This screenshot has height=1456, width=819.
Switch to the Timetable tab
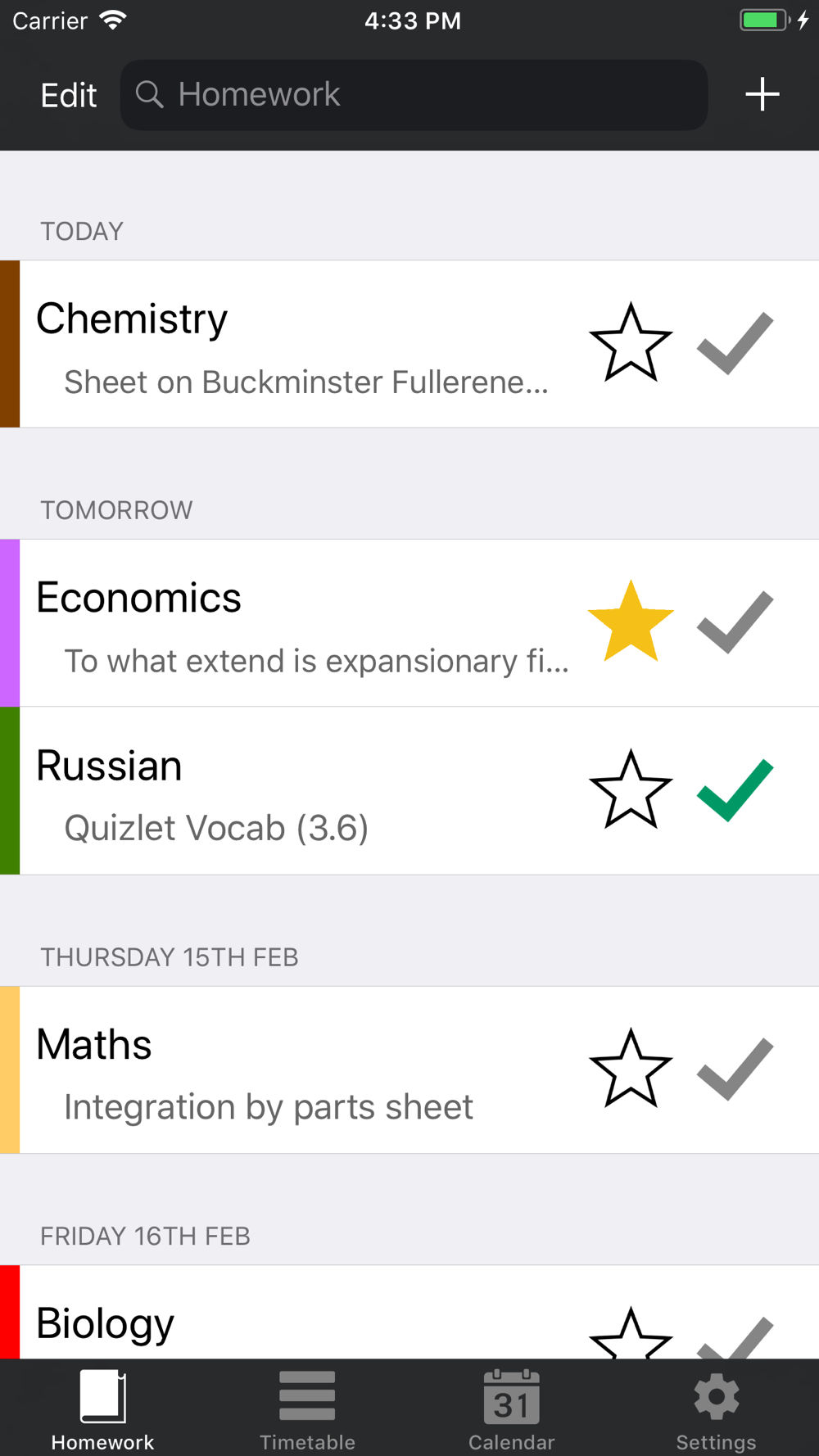(307, 1409)
